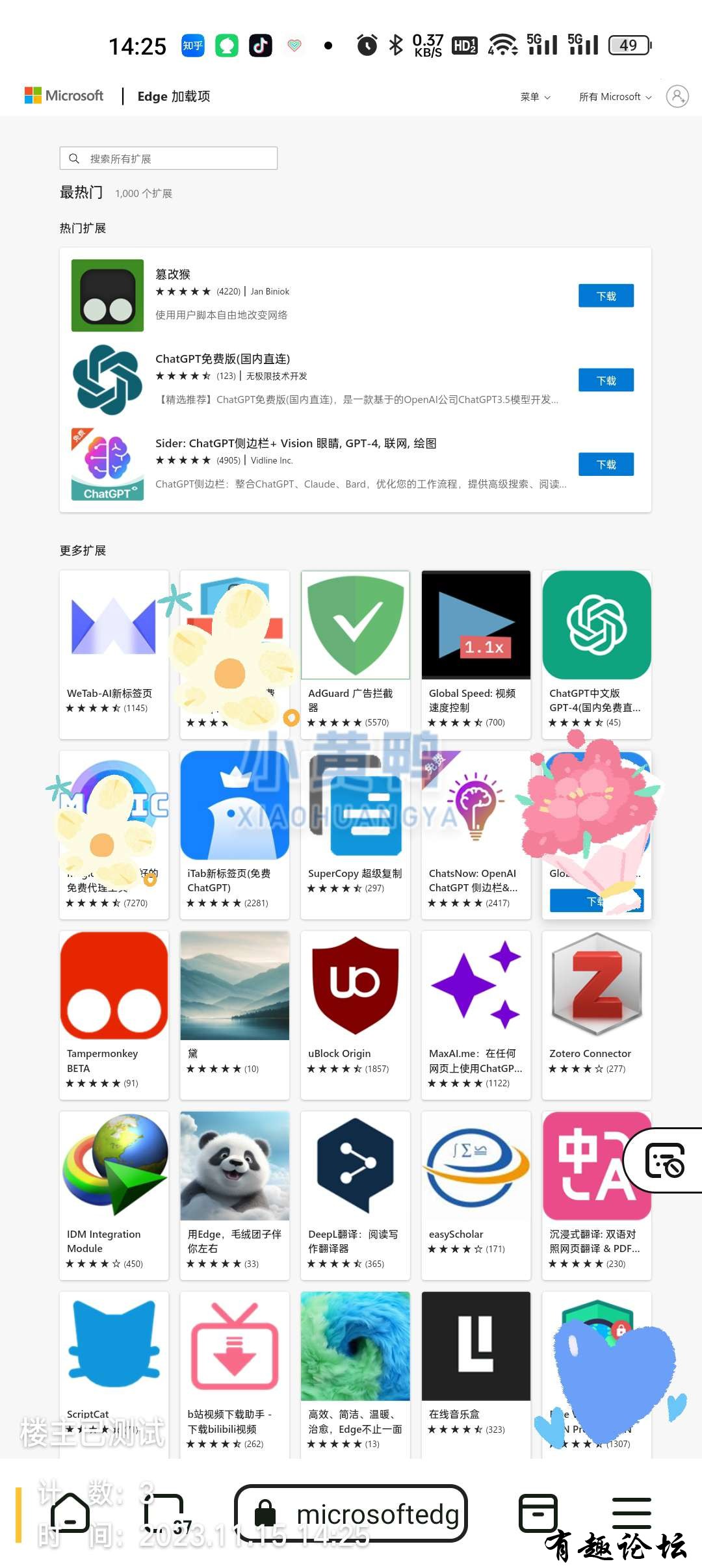Image resolution: width=702 pixels, height=1568 pixels.
Task: Open the WeTab-AI新标签页 extension card
Action: click(x=114, y=653)
